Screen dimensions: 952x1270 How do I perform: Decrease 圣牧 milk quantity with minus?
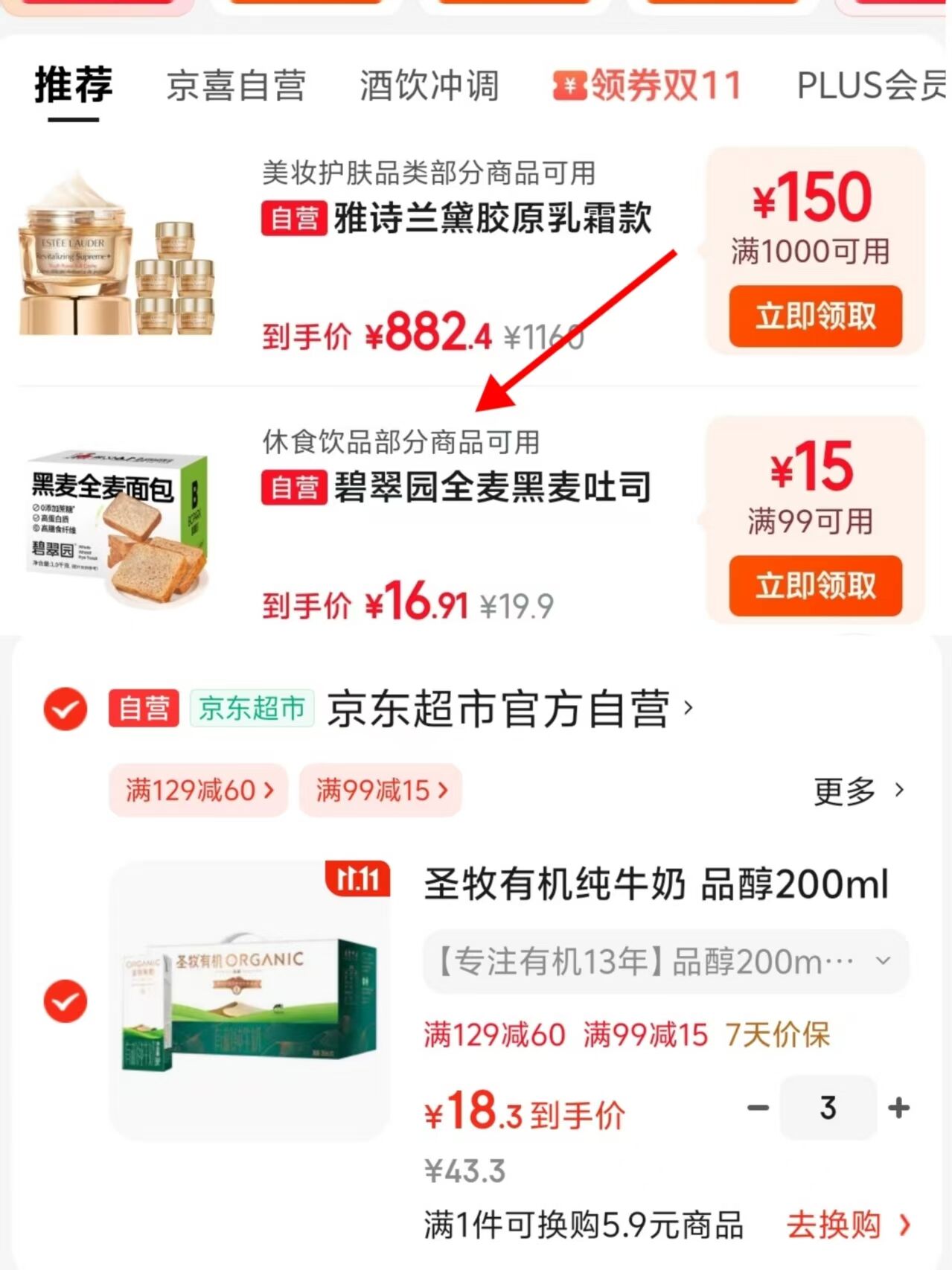(758, 1108)
